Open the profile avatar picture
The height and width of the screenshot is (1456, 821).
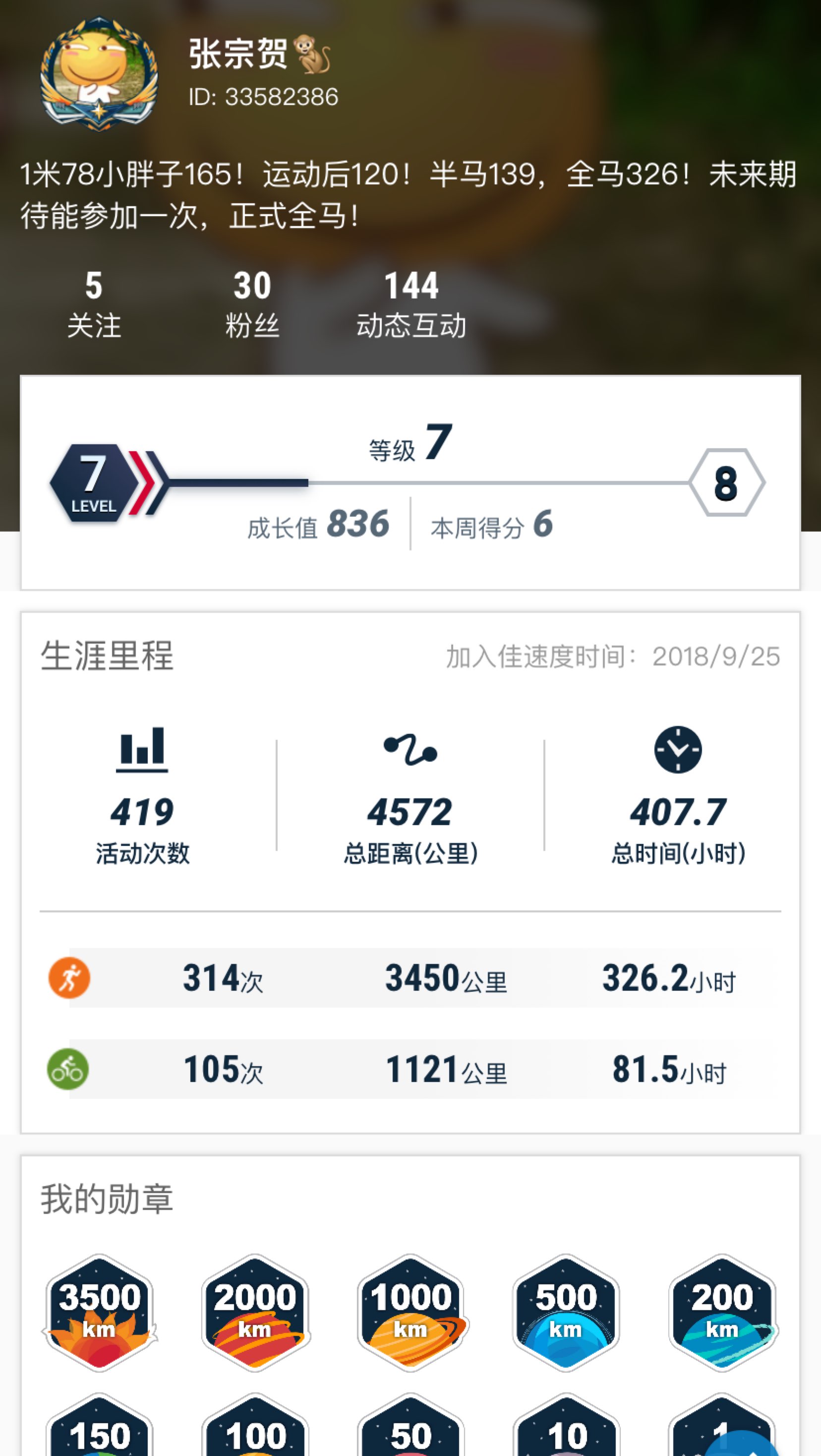pyautogui.click(x=99, y=73)
